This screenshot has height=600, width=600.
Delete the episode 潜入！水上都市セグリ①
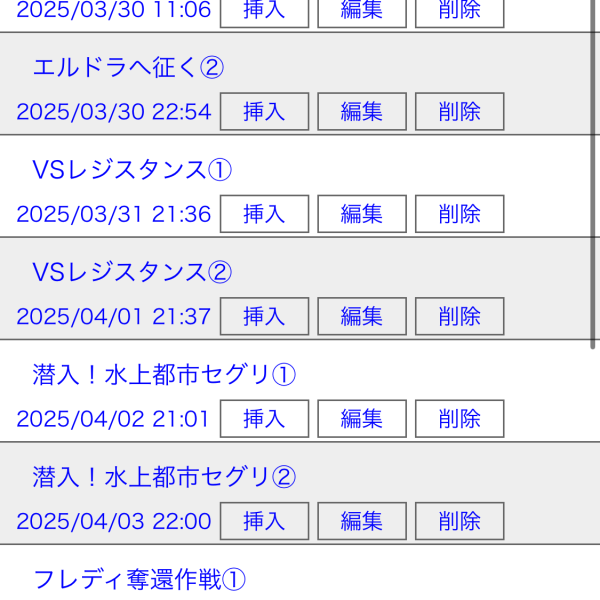coord(459,419)
